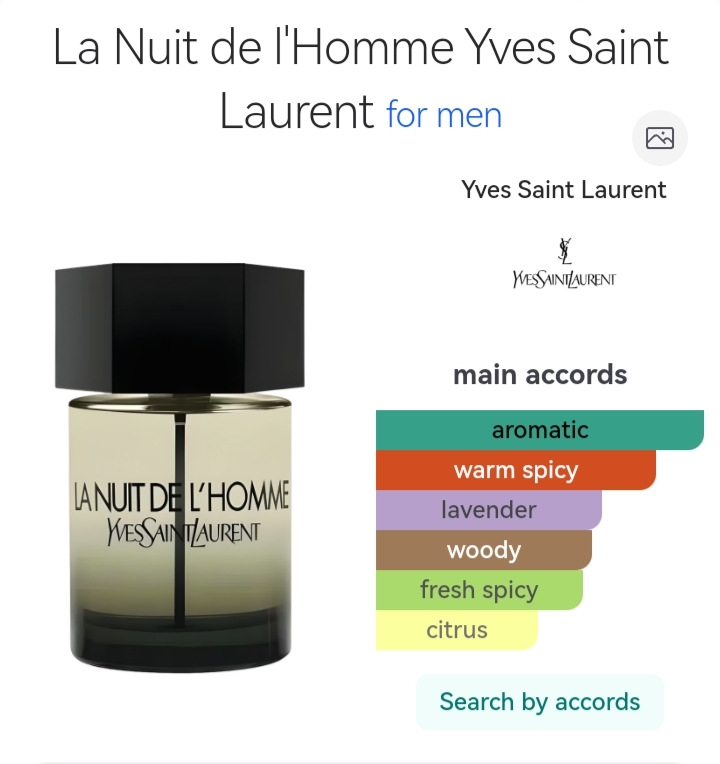The width and height of the screenshot is (720, 764).
Task: Open the photo gallery icon
Action: click(x=660, y=138)
